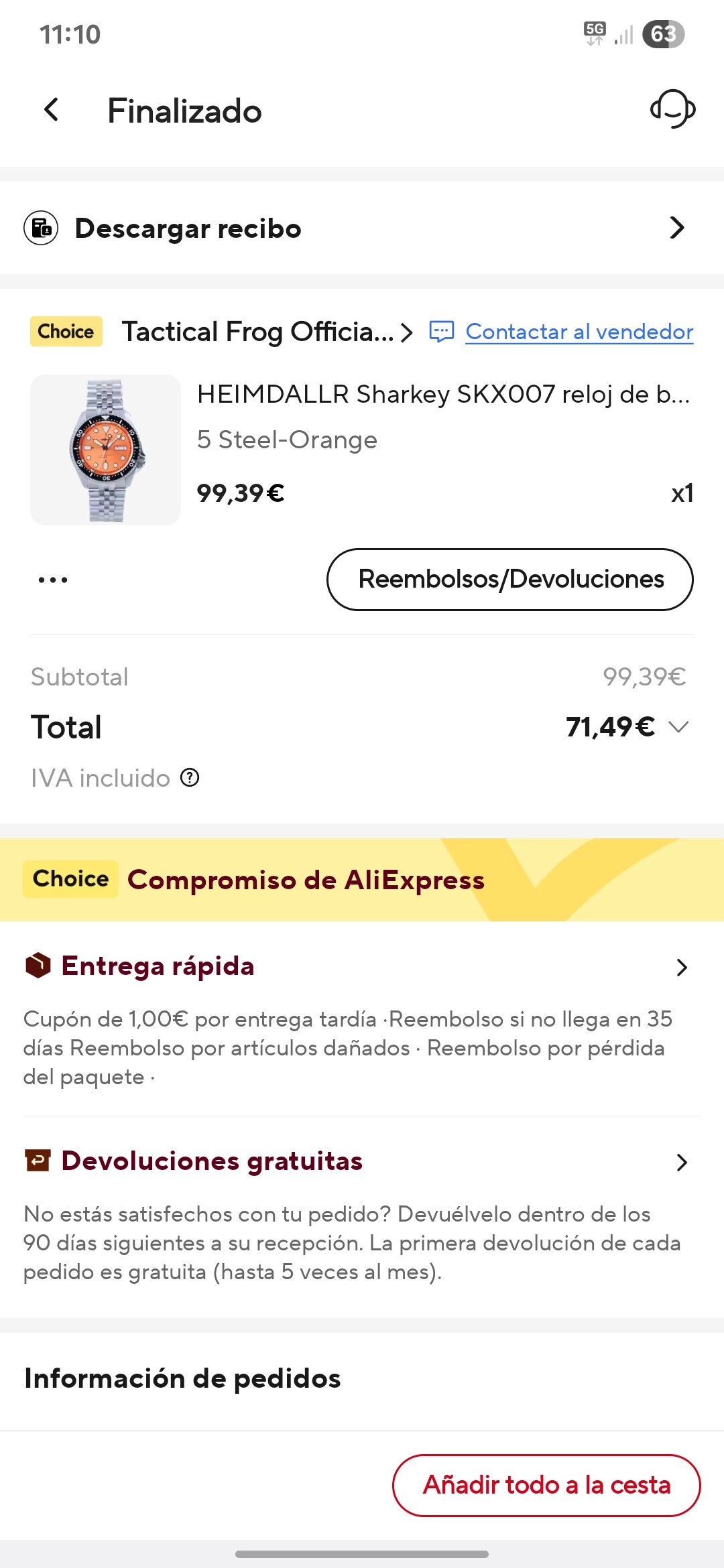Expand the Total price breakdown chevron
This screenshot has height=1568, width=724.
coord(679,727)
